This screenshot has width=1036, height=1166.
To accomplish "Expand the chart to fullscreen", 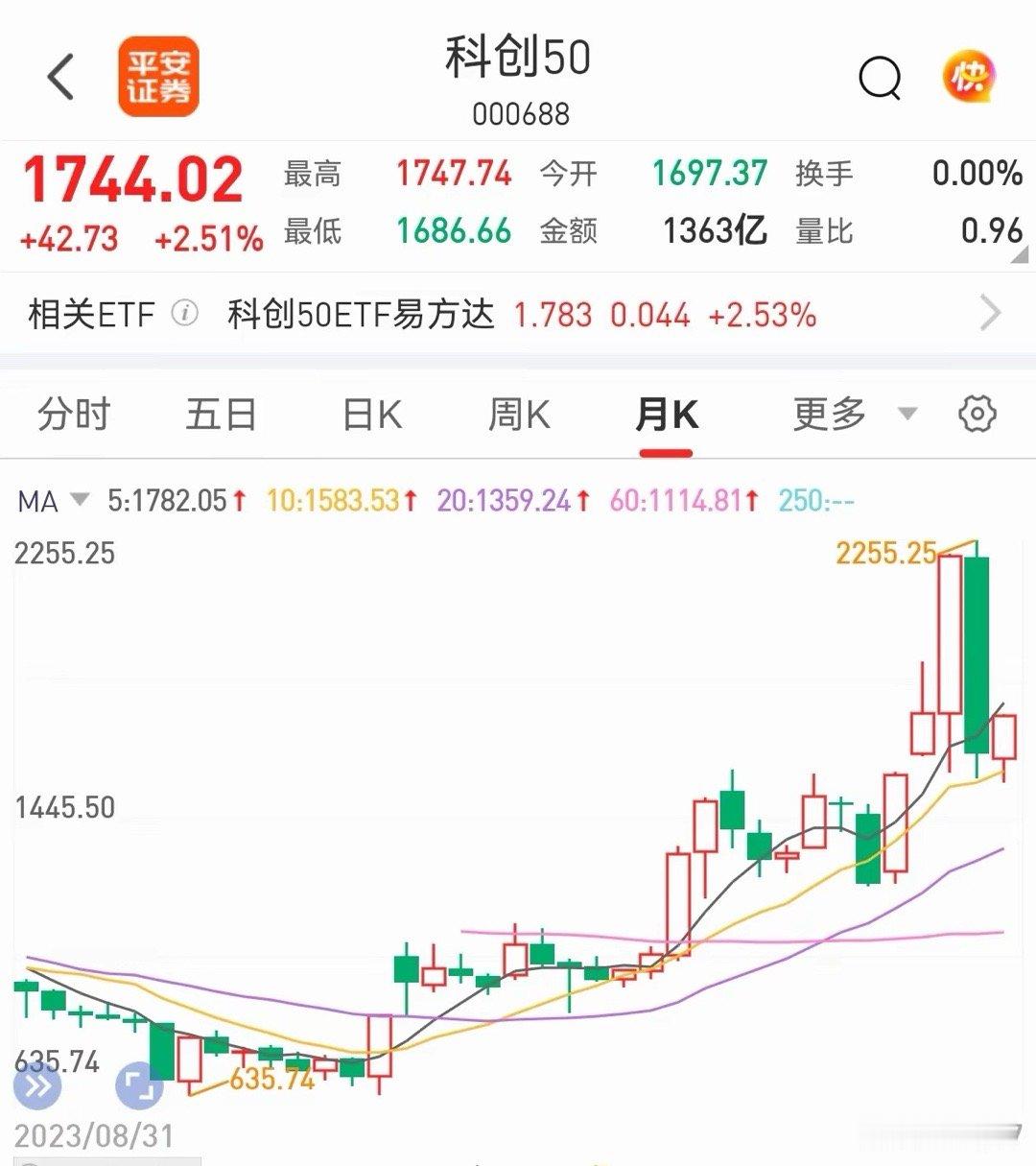I will click(x=139, y=1086).
